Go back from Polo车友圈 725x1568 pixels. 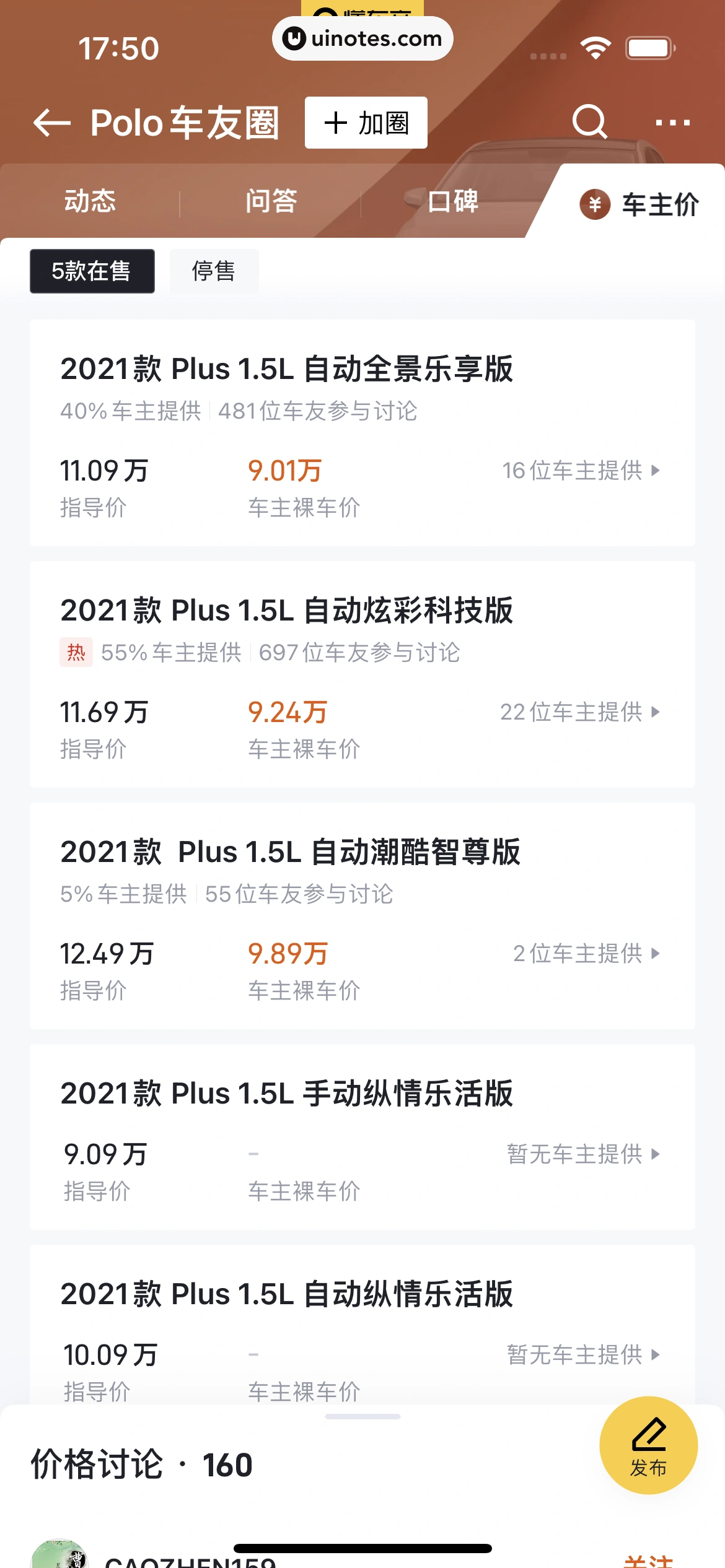52,123
